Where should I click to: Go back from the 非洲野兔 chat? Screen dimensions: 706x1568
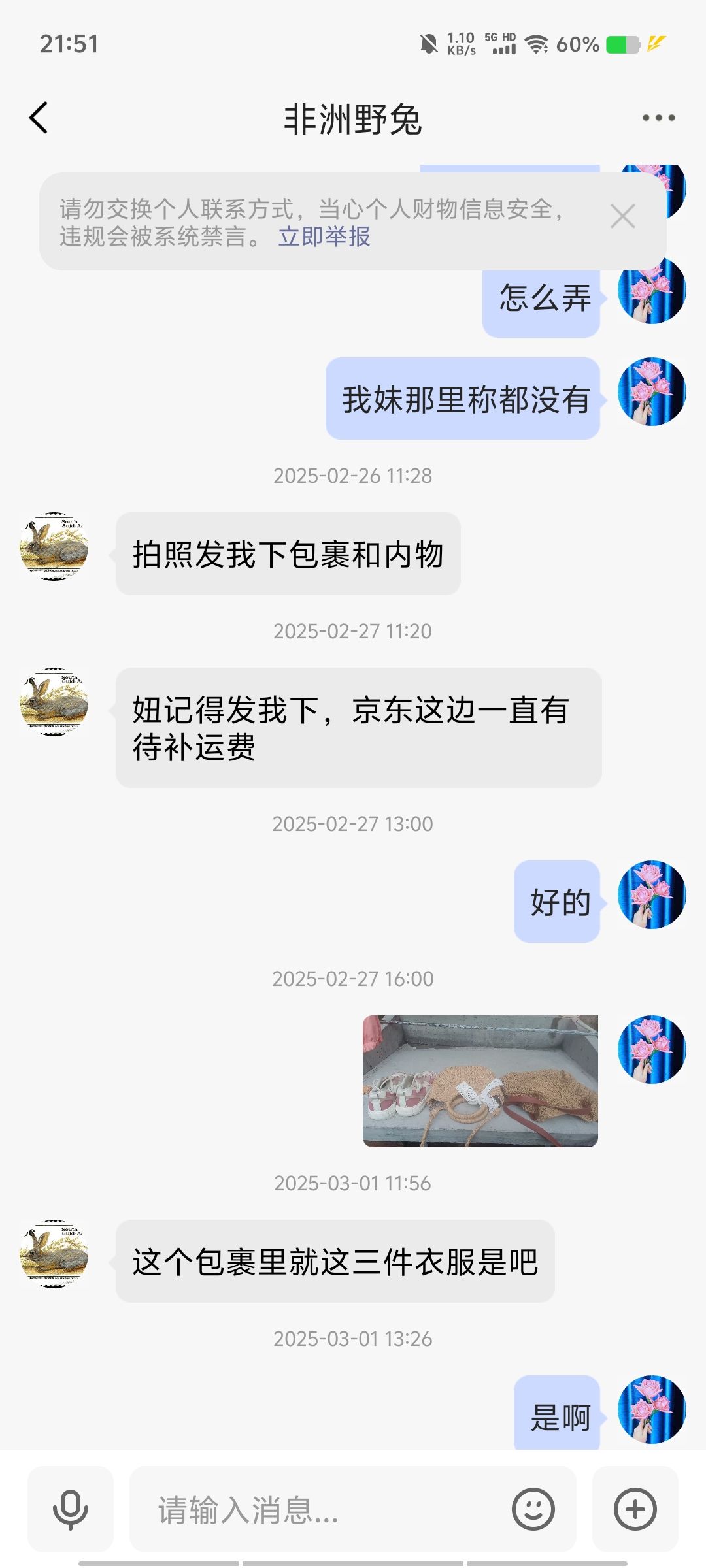(39, 118)
